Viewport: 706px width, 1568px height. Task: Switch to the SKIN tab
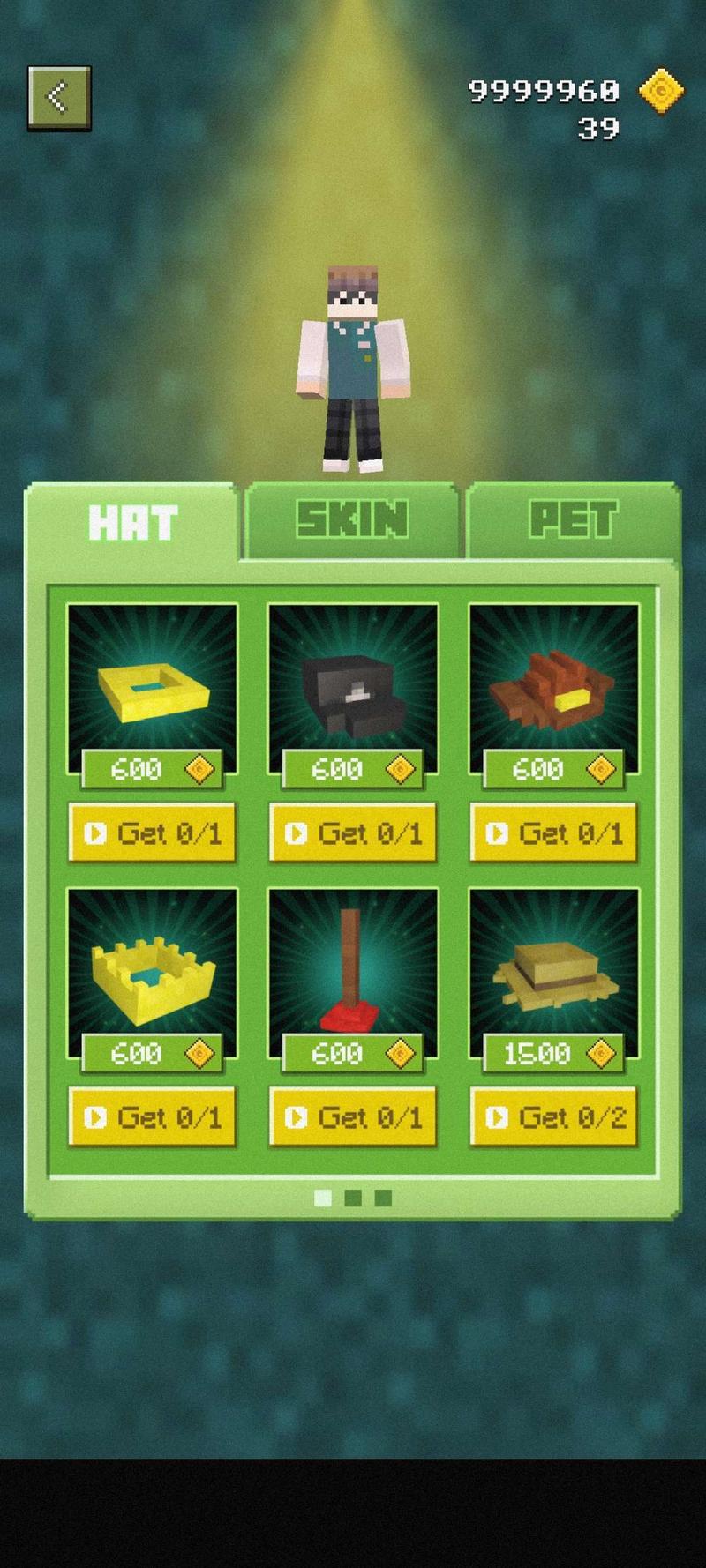[x=352, y=520]
